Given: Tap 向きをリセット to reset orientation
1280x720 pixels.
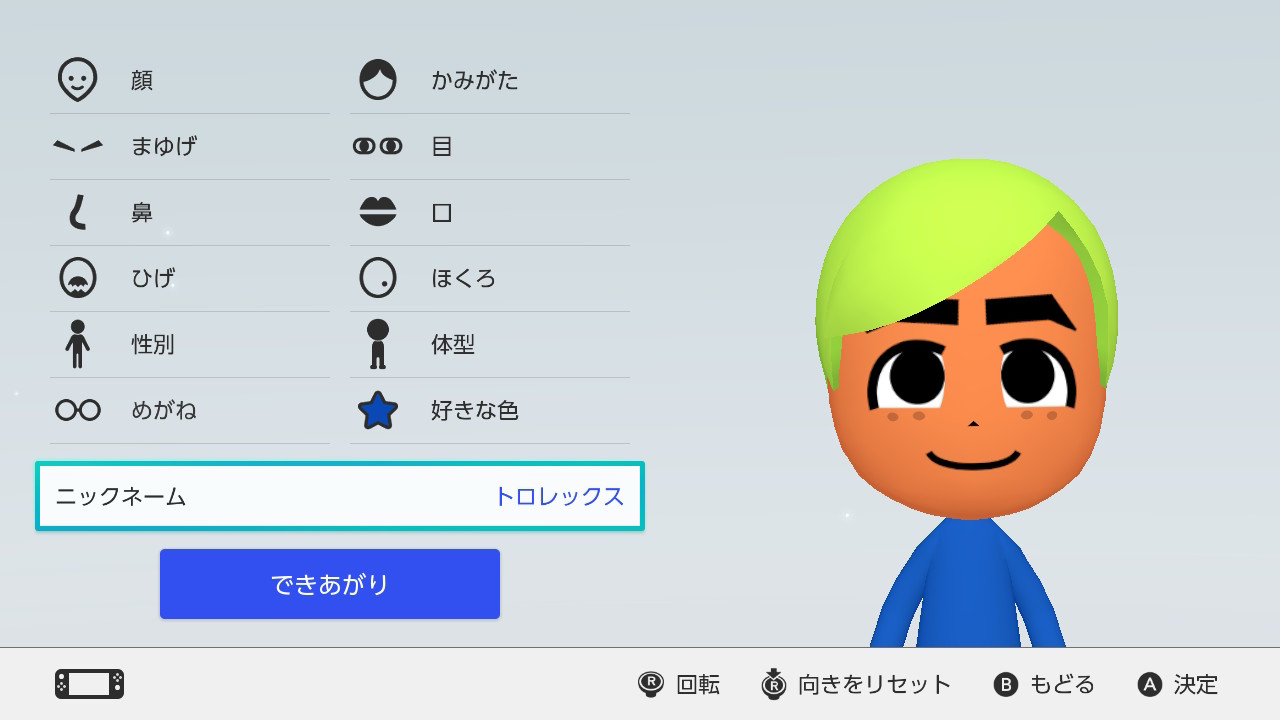Looking at the screenshot, I should click(856, 684).
